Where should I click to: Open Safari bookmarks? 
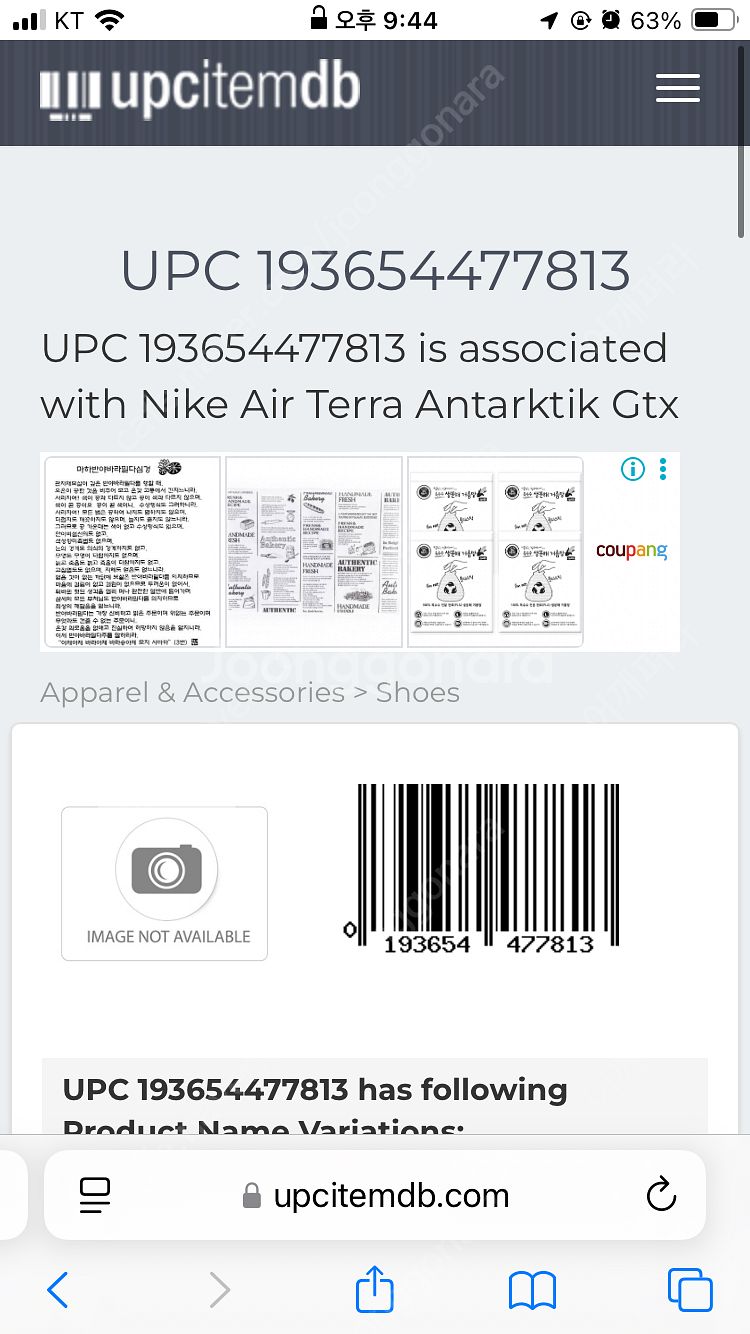[x=532, y=1290]
